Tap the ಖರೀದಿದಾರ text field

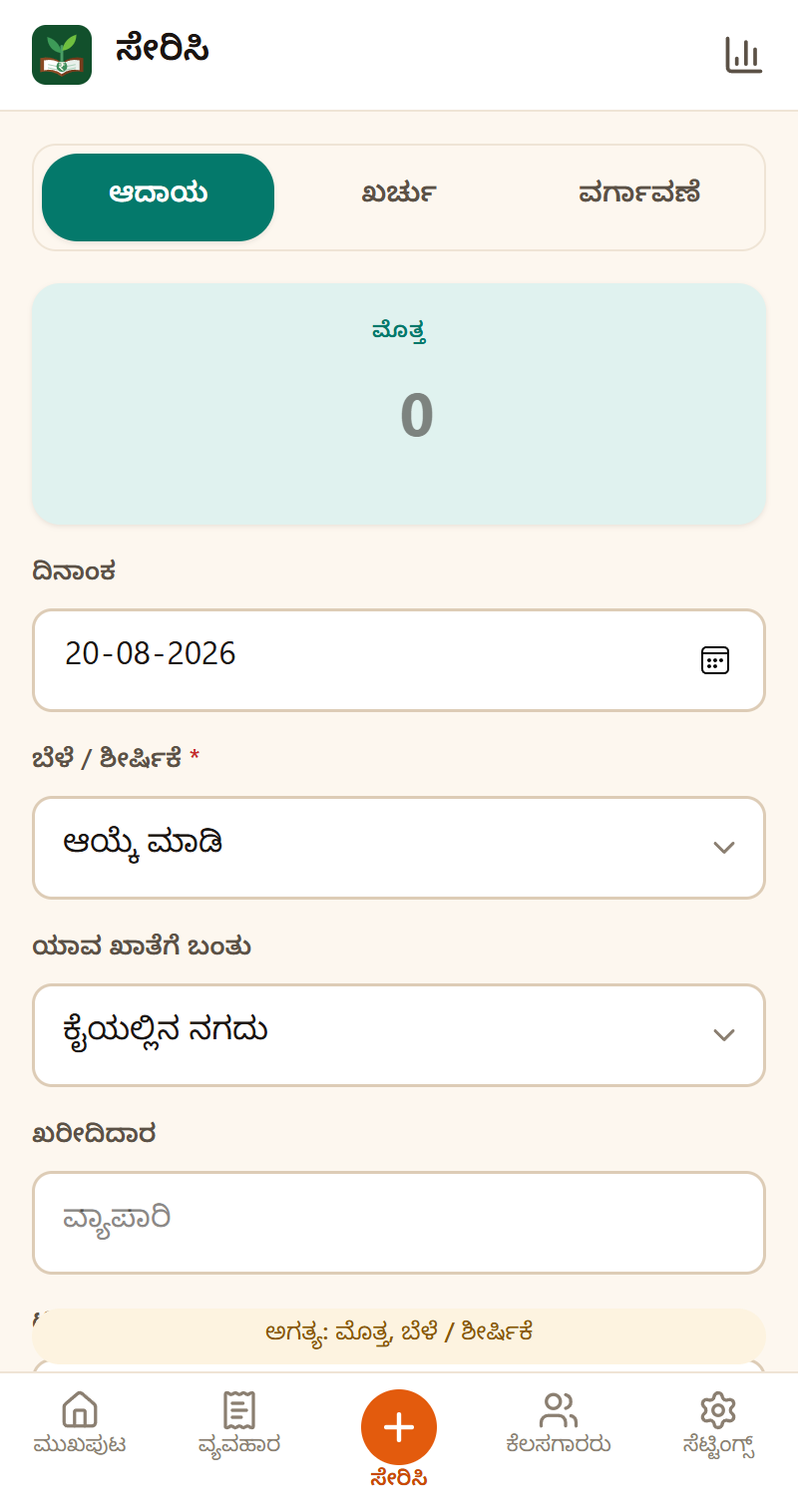399,1223
